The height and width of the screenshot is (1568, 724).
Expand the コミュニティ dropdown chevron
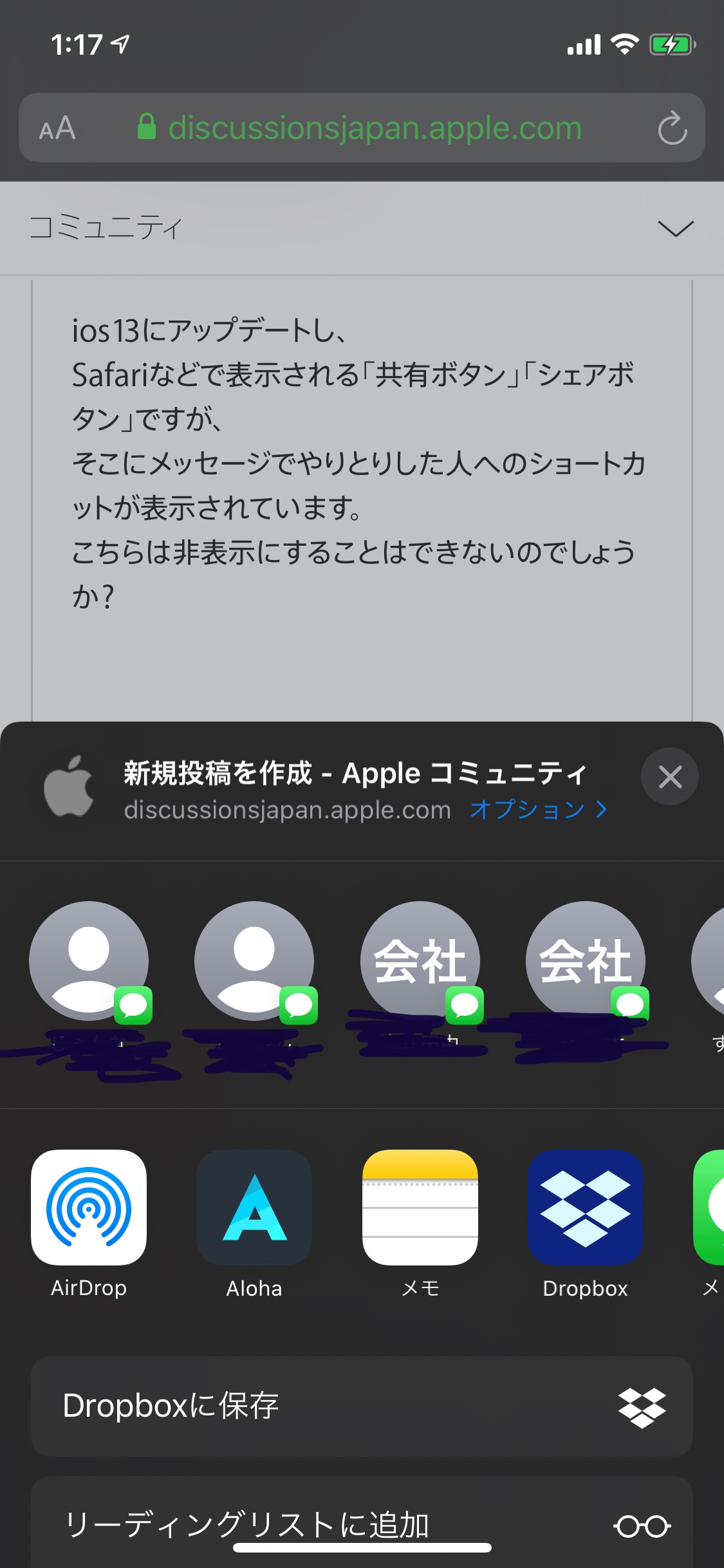tap(675, 229)
